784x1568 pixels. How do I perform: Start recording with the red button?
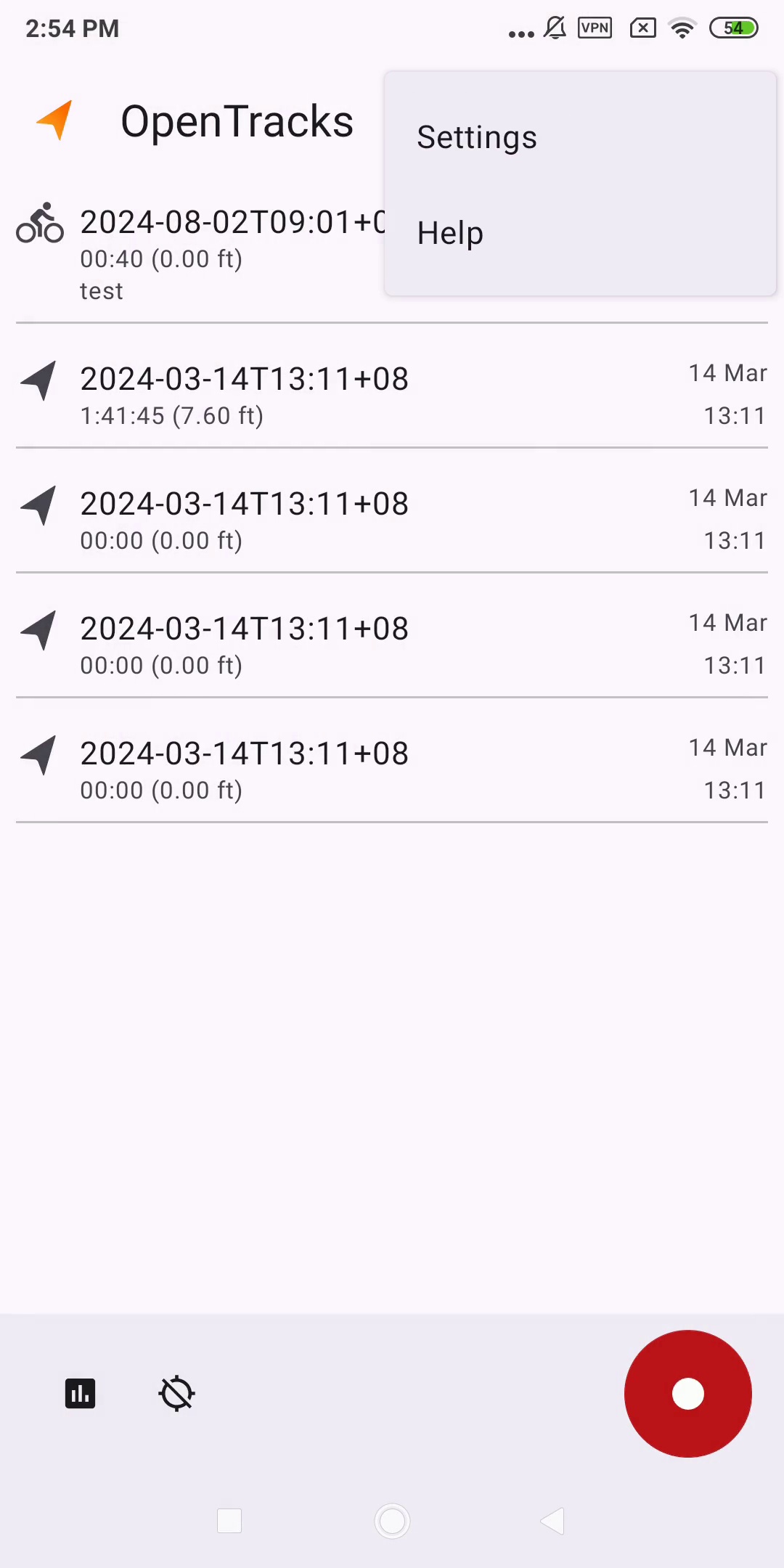(x=687, y=1393)
